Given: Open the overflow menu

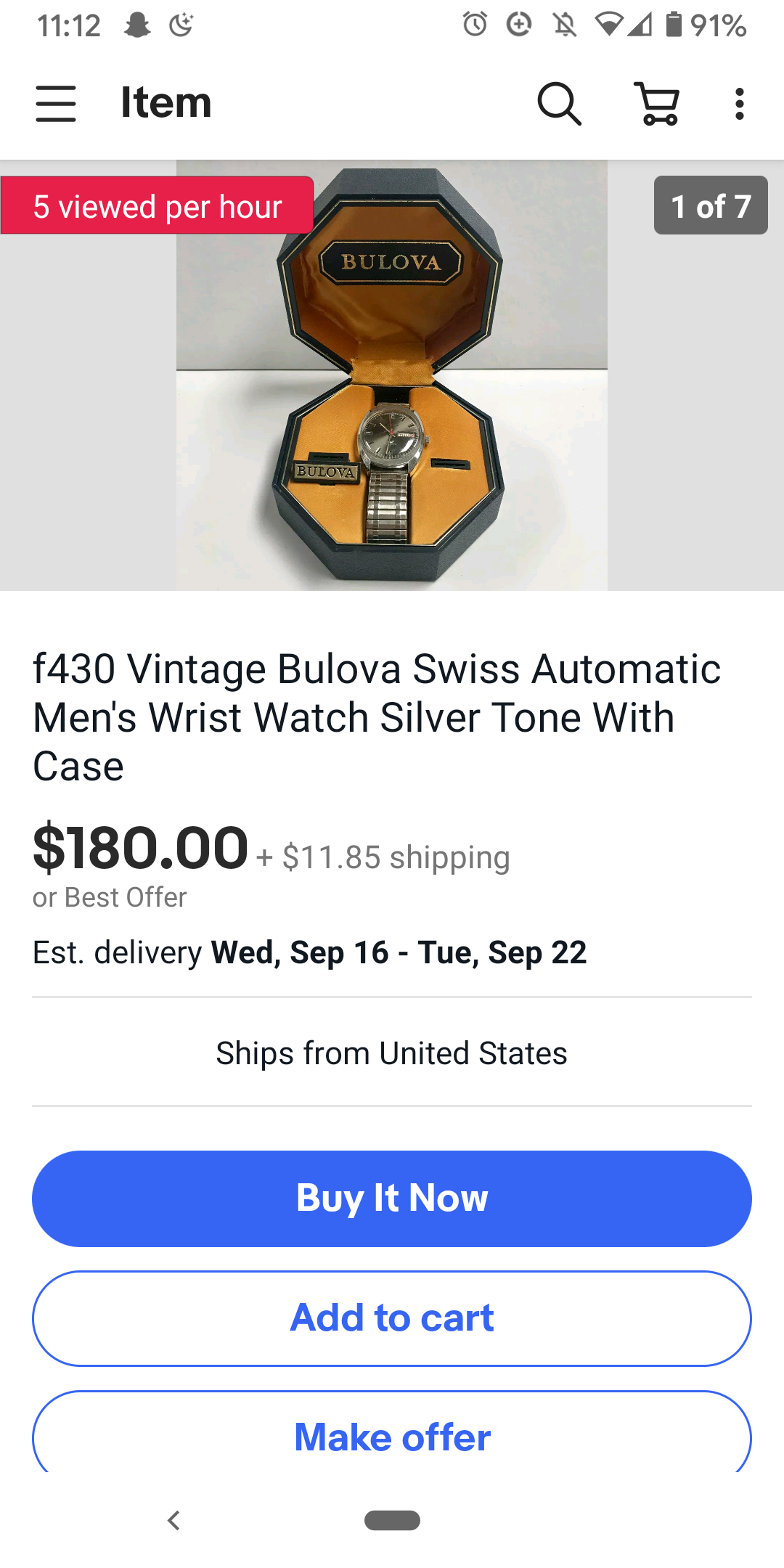Looking at the screenshot, I should coord(739,103).
